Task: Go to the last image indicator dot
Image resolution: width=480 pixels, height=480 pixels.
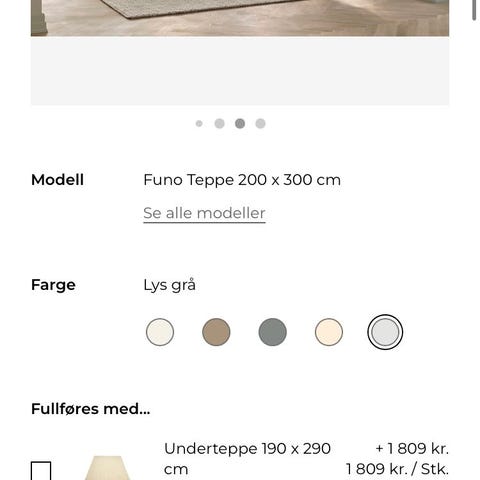Action: (260, 124)
